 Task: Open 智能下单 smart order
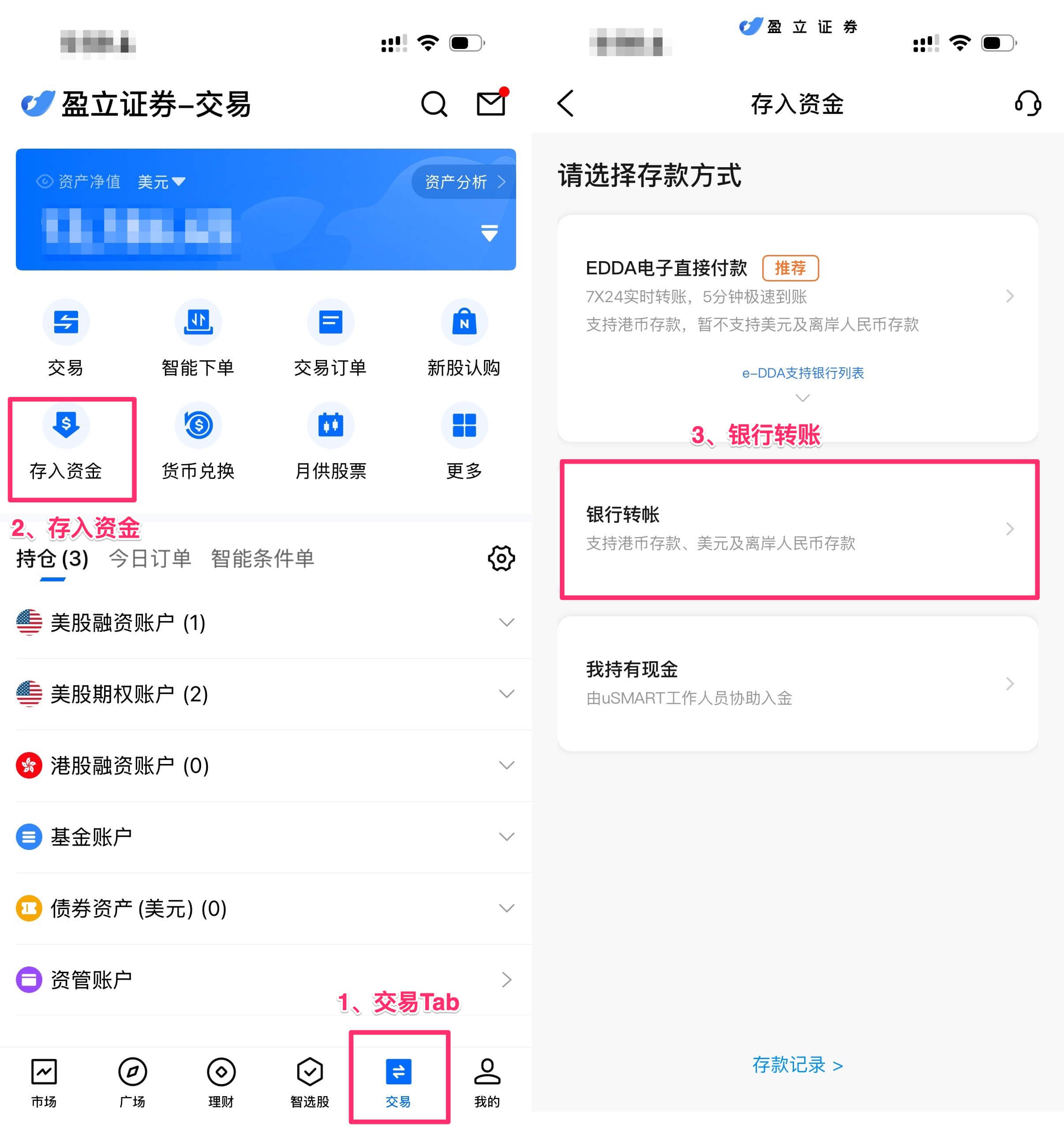198,338
